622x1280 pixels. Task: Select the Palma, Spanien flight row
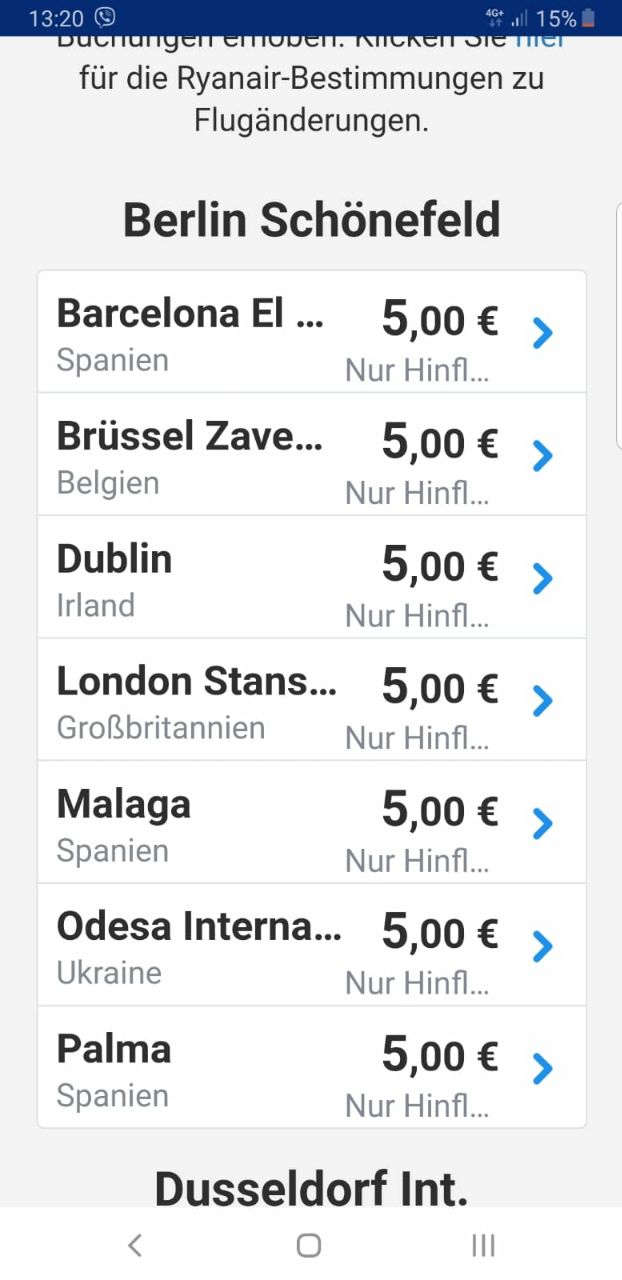click(311, 1067)
